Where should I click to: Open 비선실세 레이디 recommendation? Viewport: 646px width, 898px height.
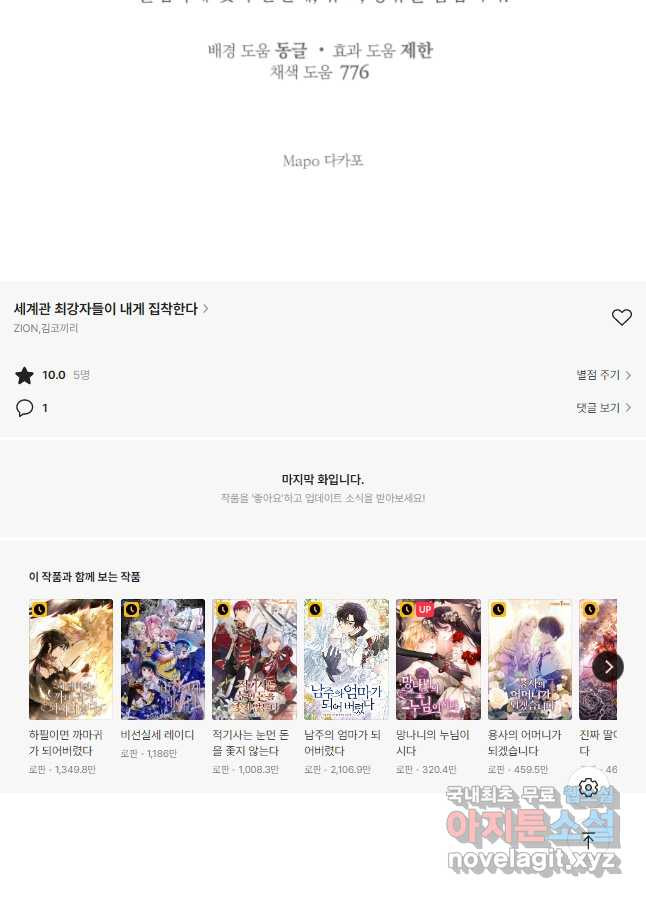163,660
